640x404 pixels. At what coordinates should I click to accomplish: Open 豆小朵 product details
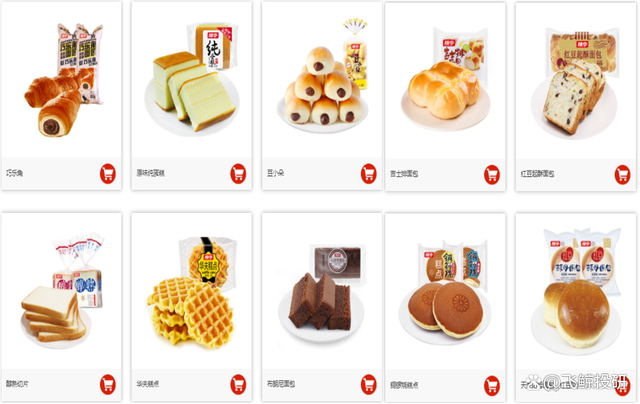click(321, 80)
